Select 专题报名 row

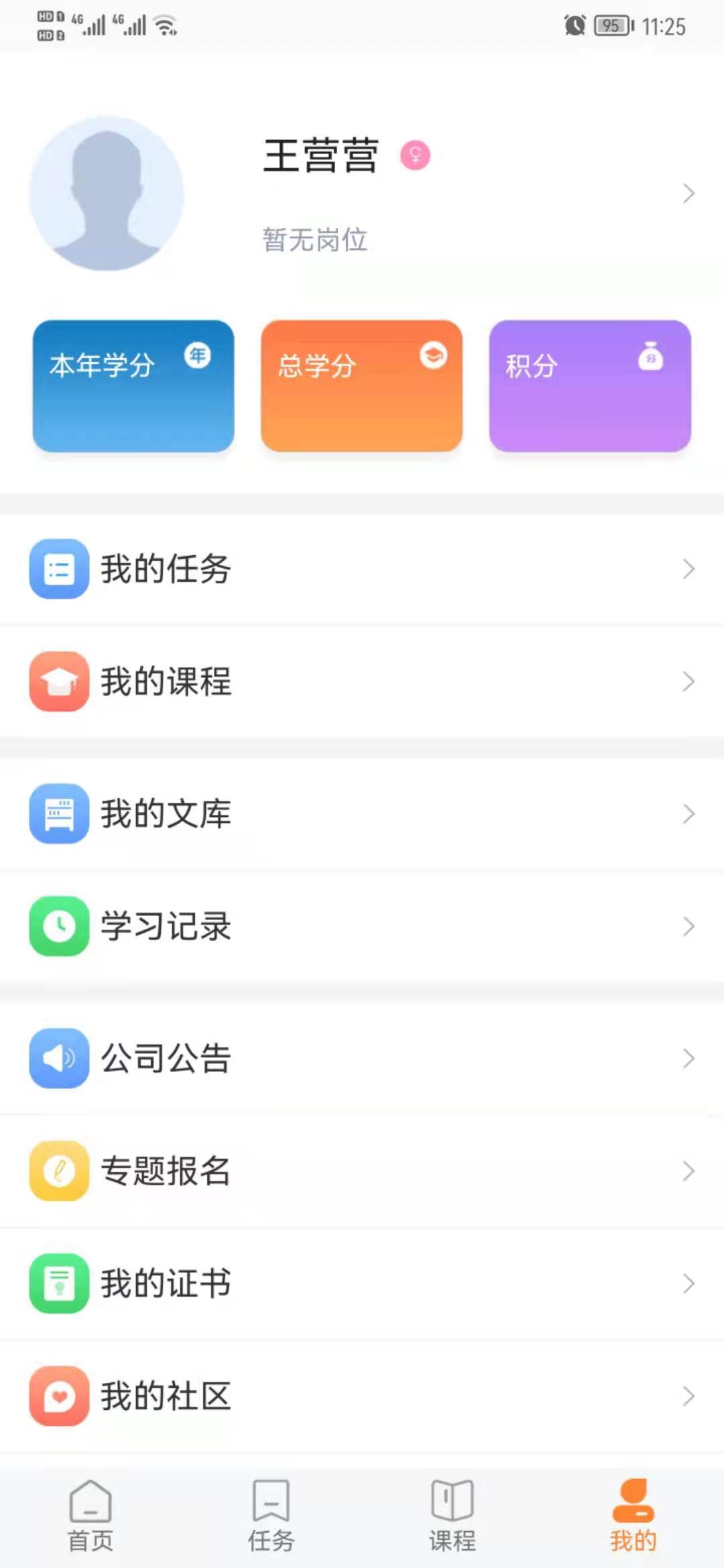(x=362, y=1171)
